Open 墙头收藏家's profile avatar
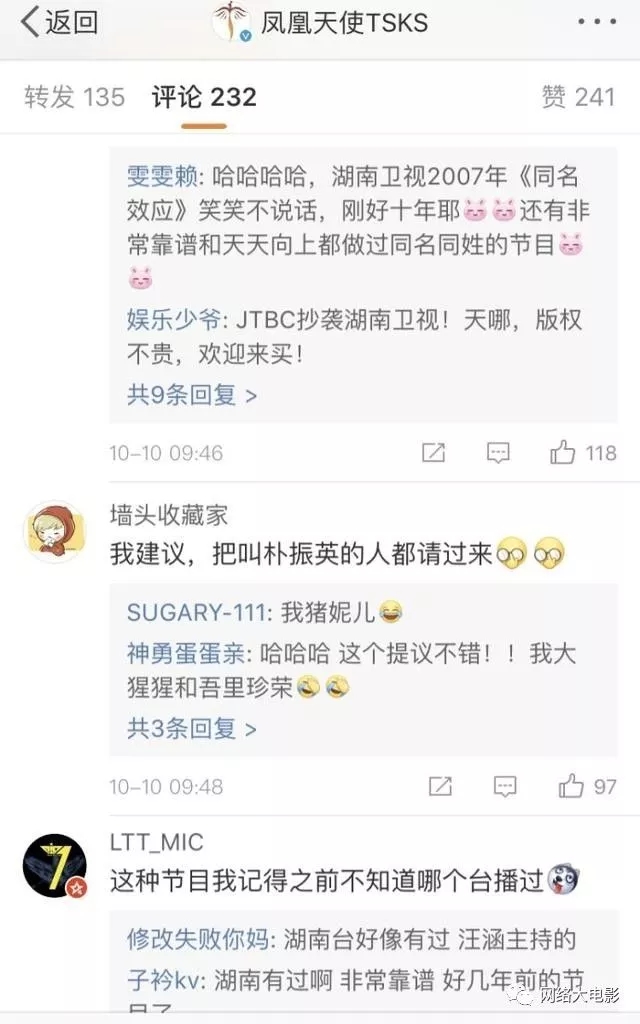Image resolution: width=640 pixels, height=1024 pixels. click(54, 532)
